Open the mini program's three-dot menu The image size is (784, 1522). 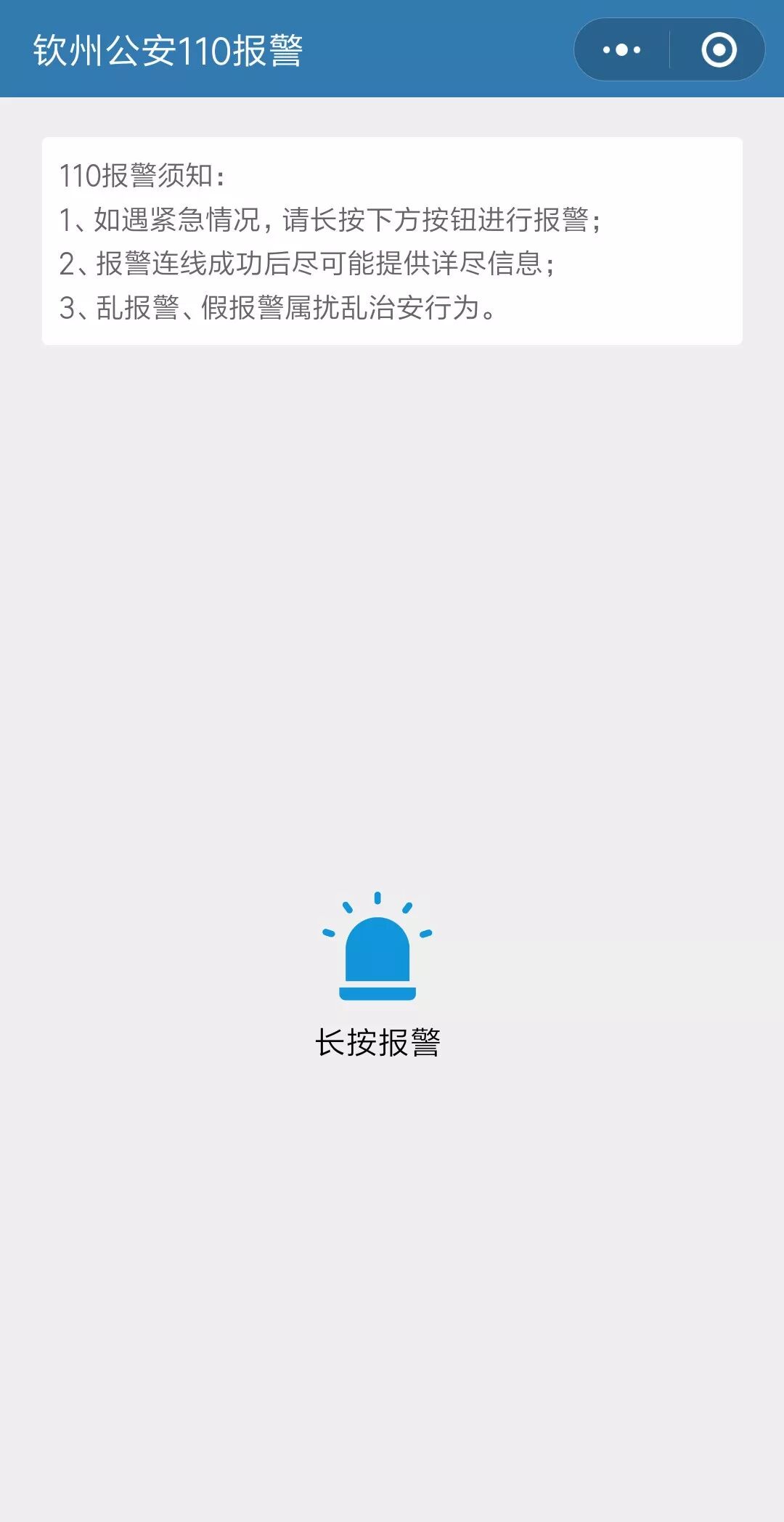click(622, 50)
